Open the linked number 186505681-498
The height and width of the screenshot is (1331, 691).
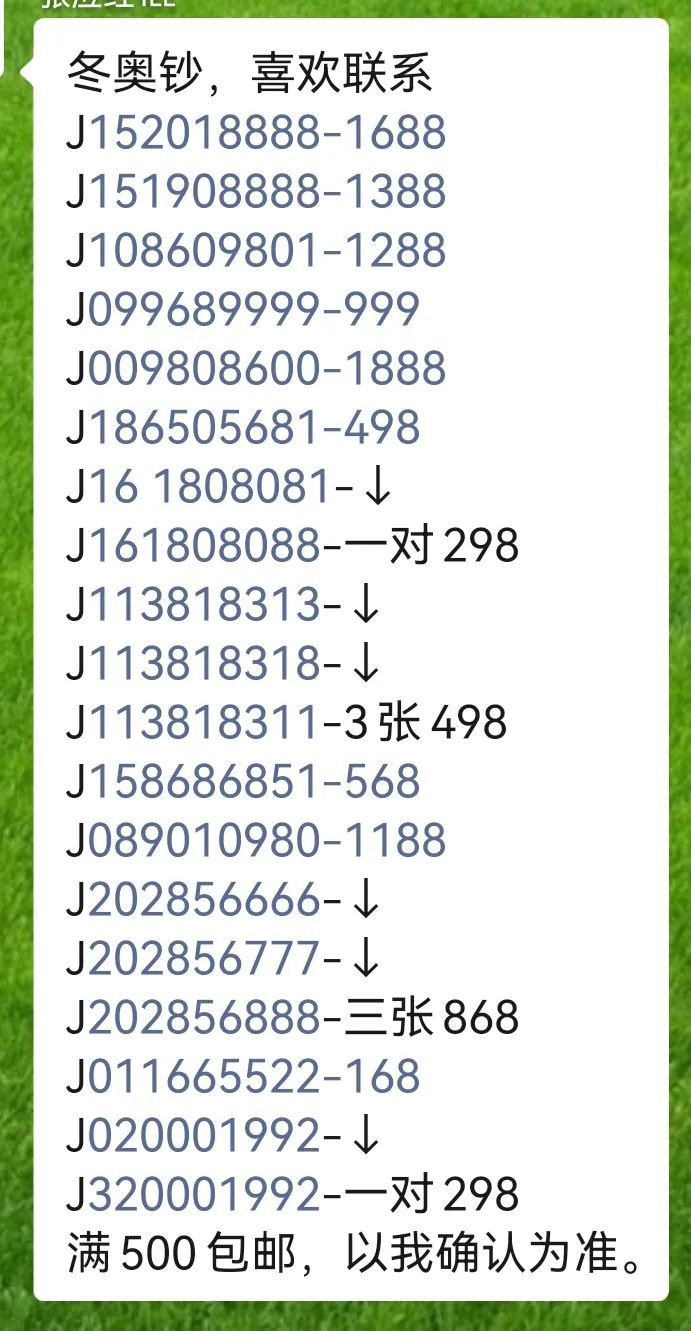[x=254, y=428]
